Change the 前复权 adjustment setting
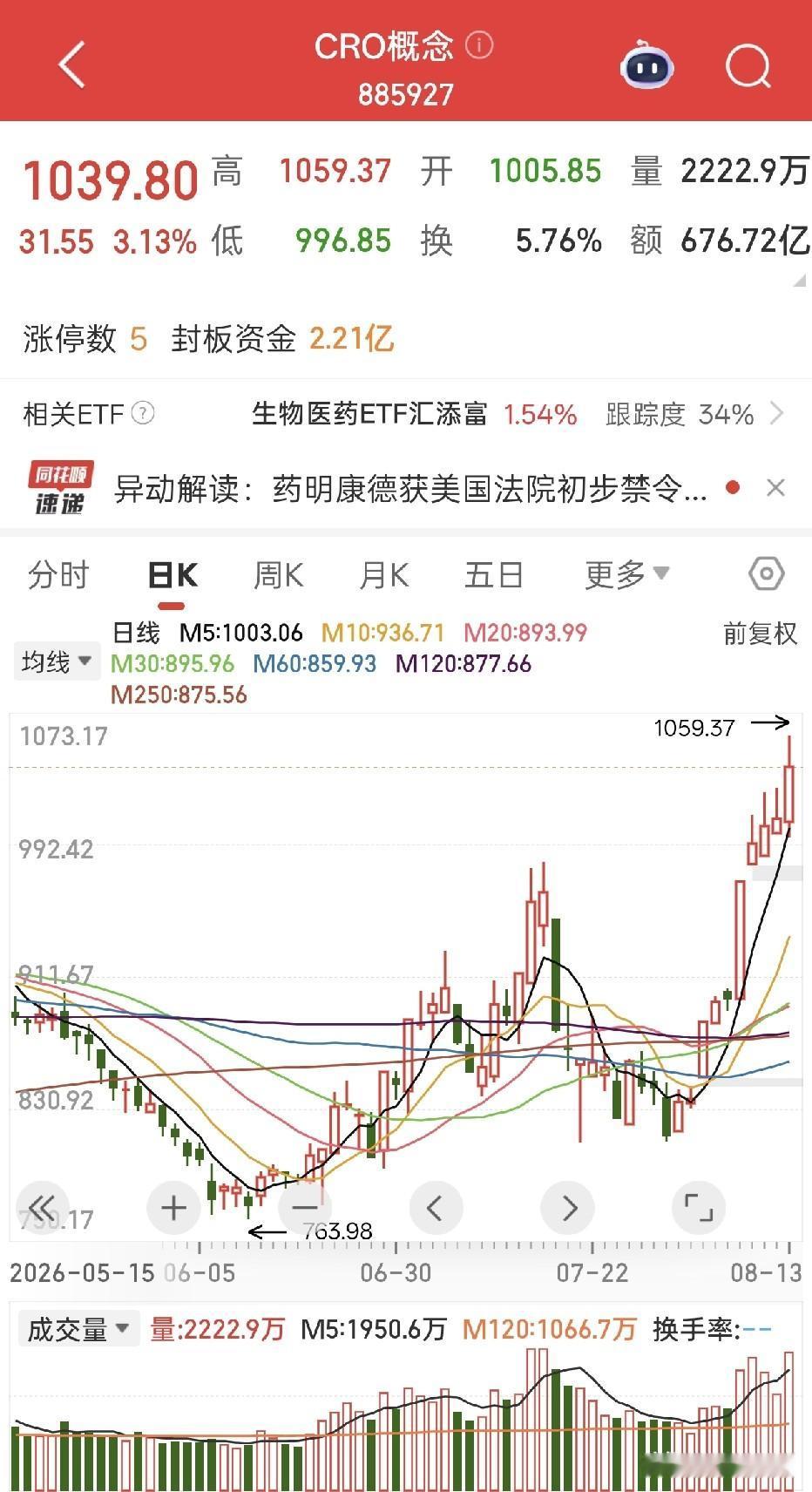Image resolution: width=812 pixels, height=1492 pixels. [760, 634]
